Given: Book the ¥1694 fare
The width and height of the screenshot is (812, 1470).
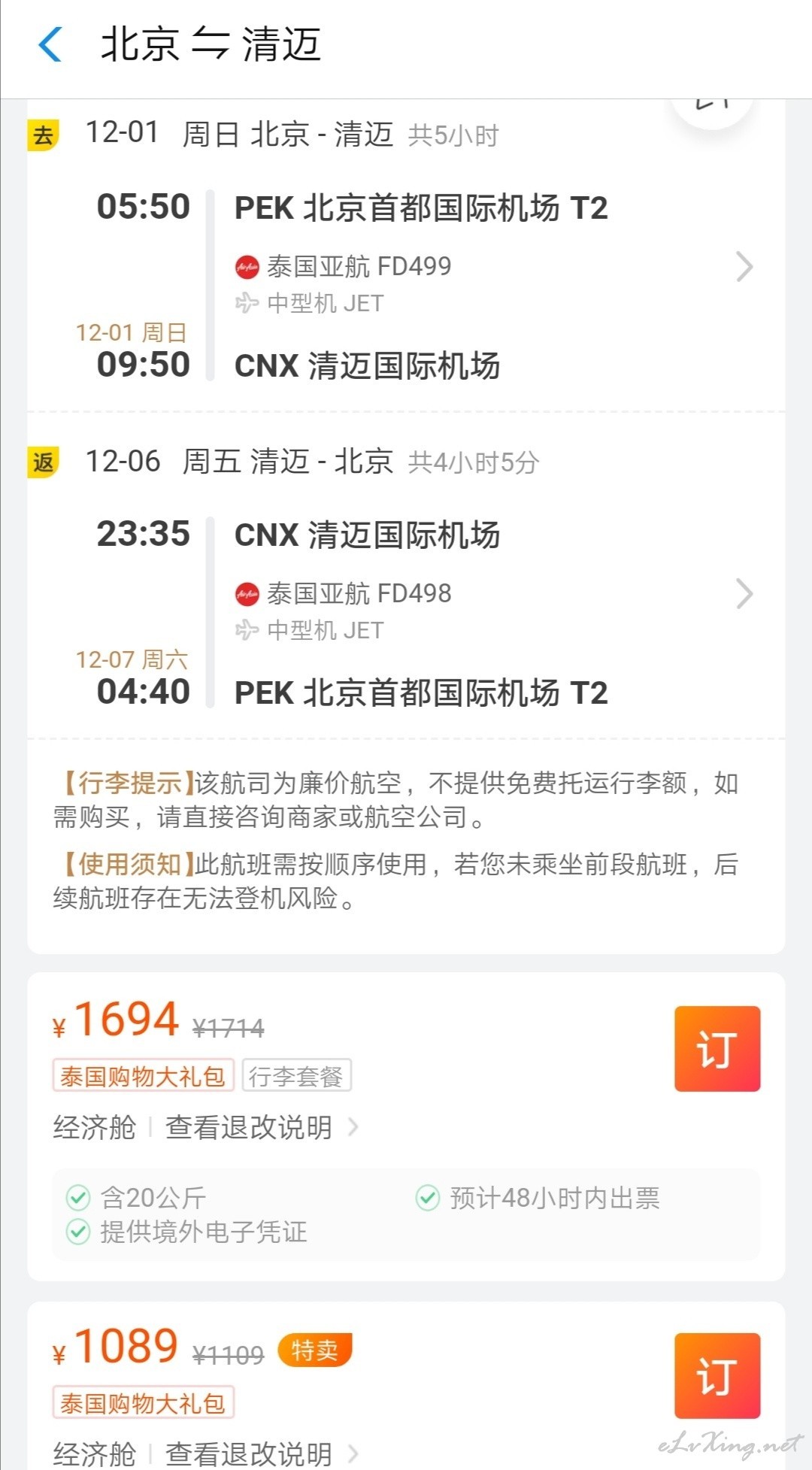Looking at the screenshot, I should 717,1048.
